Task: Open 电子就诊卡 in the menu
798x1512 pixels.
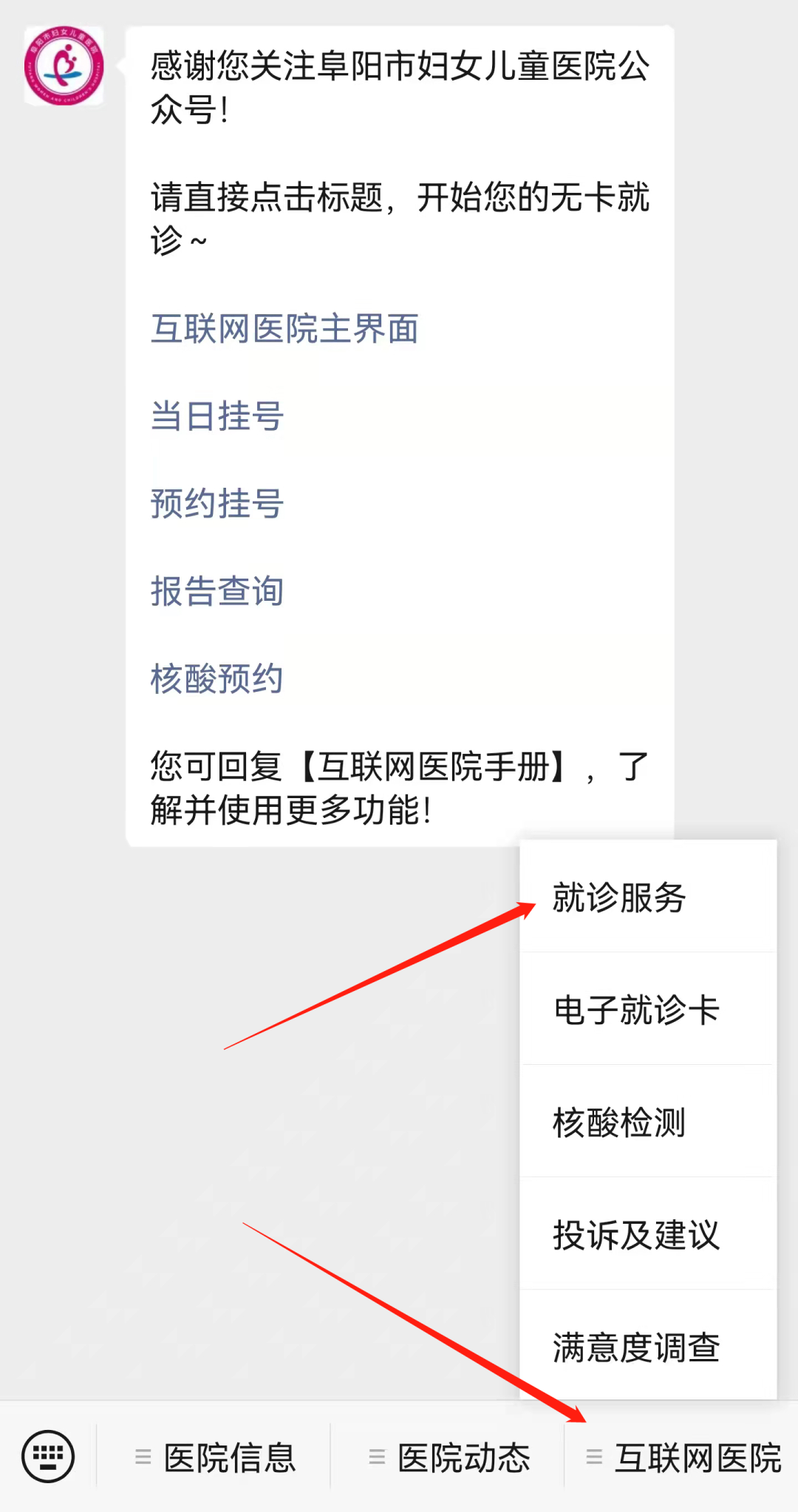Action: pyautogui.click(x=648, y=1009)
